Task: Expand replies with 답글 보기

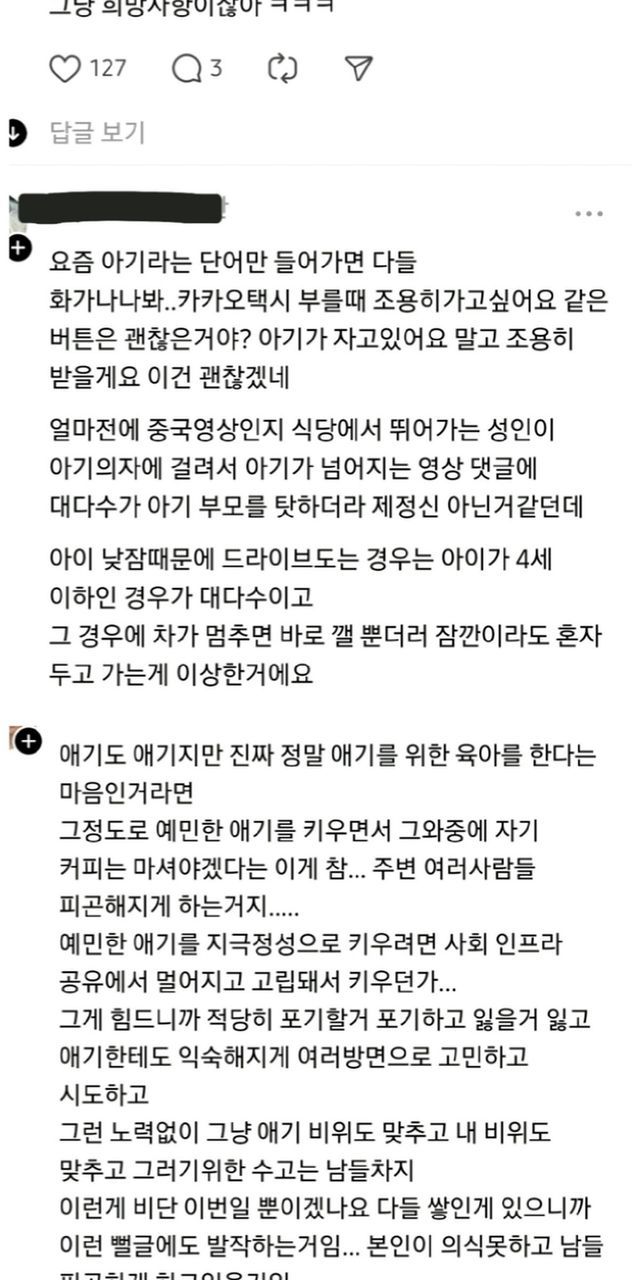Action: pos(98,132)
